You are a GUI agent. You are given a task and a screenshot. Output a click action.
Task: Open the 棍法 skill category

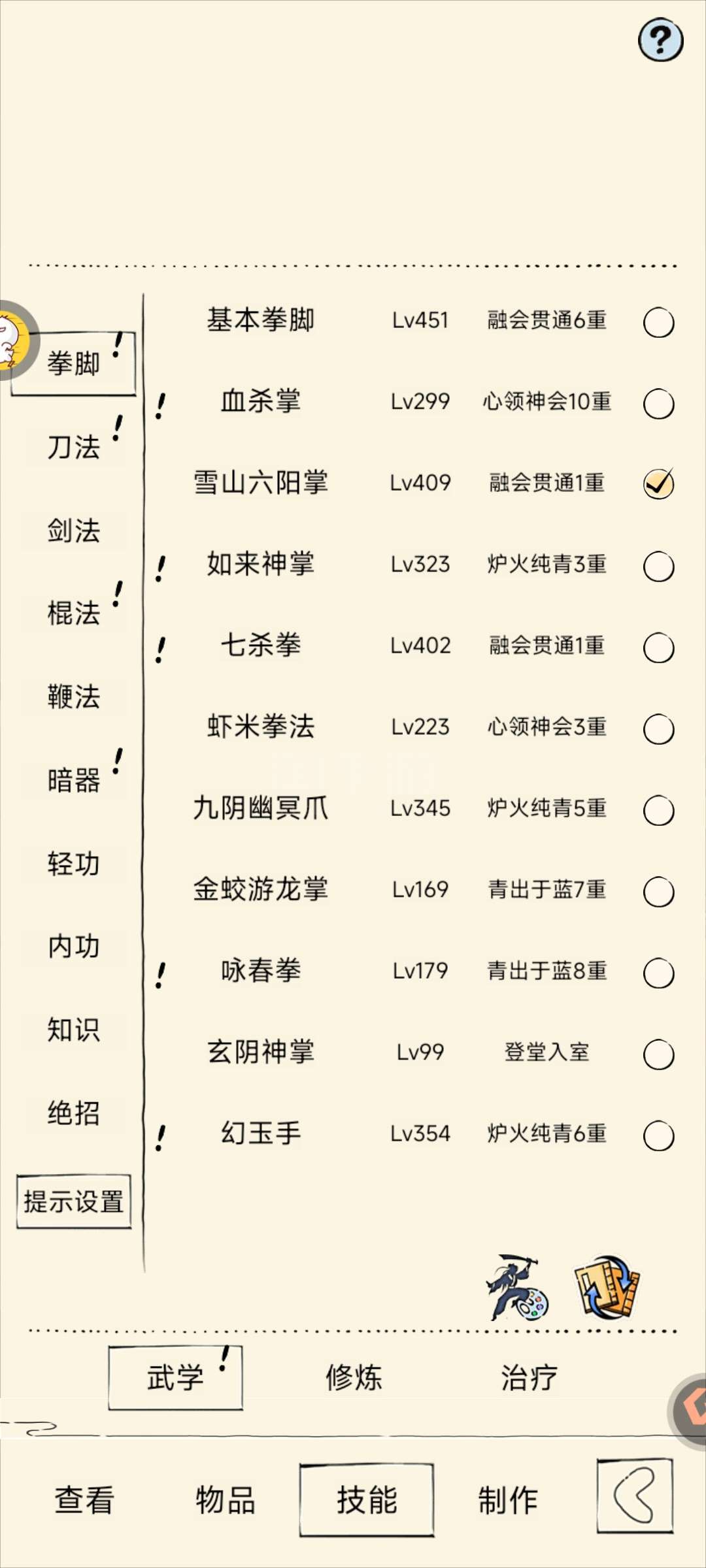coord(74,613)
